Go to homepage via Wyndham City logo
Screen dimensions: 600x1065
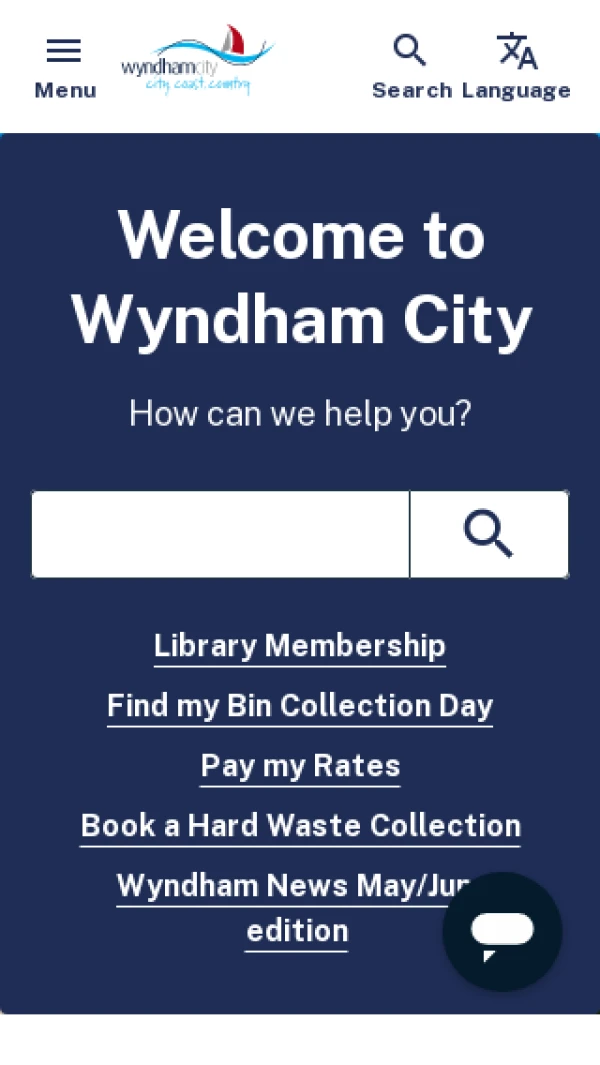[x=198, y=60]
